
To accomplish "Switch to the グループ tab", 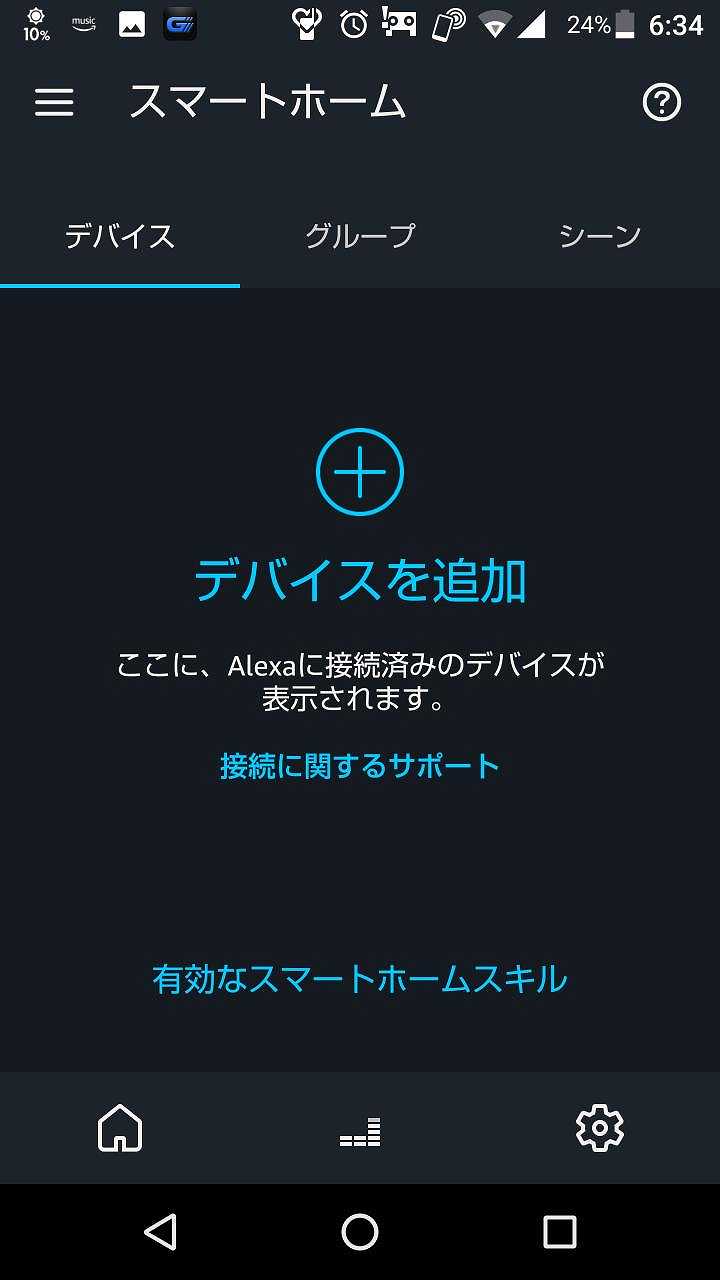I will pos(360,237).
